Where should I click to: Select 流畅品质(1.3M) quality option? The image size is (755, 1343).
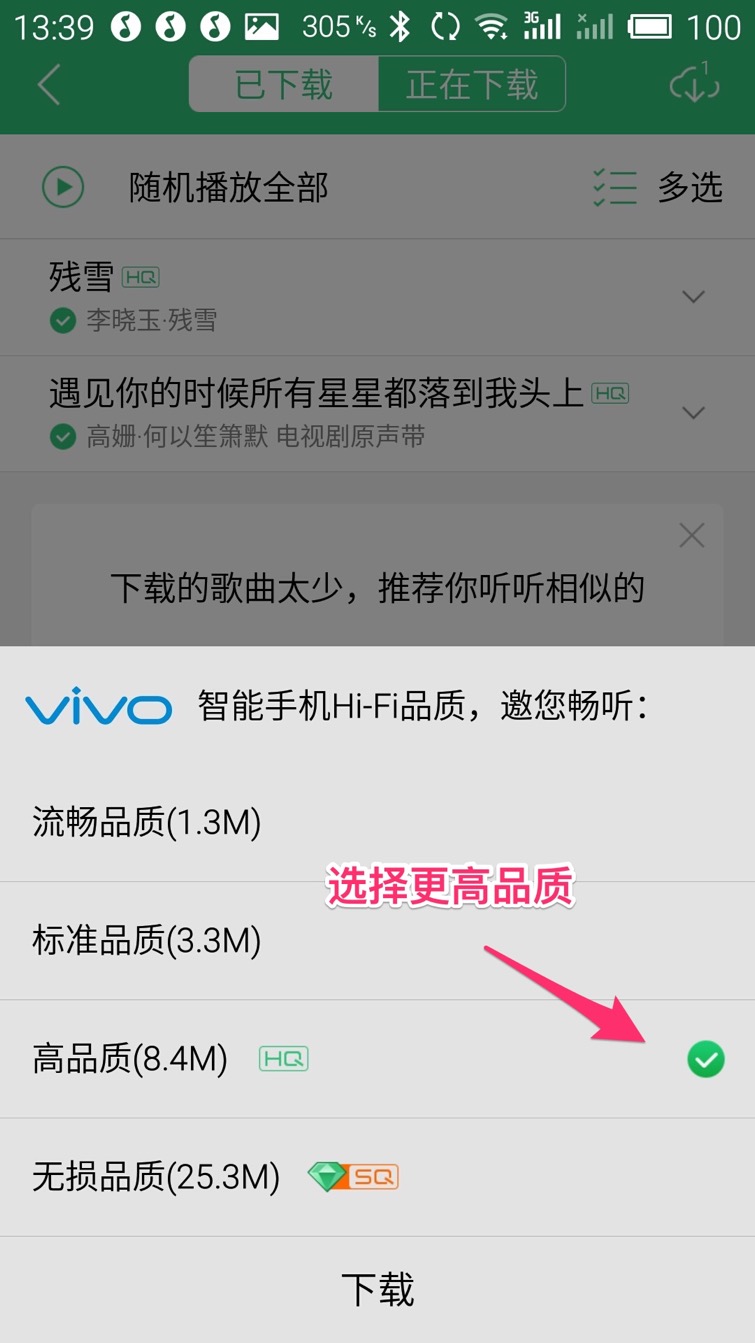pyautogui.click(x=377, y=822)
